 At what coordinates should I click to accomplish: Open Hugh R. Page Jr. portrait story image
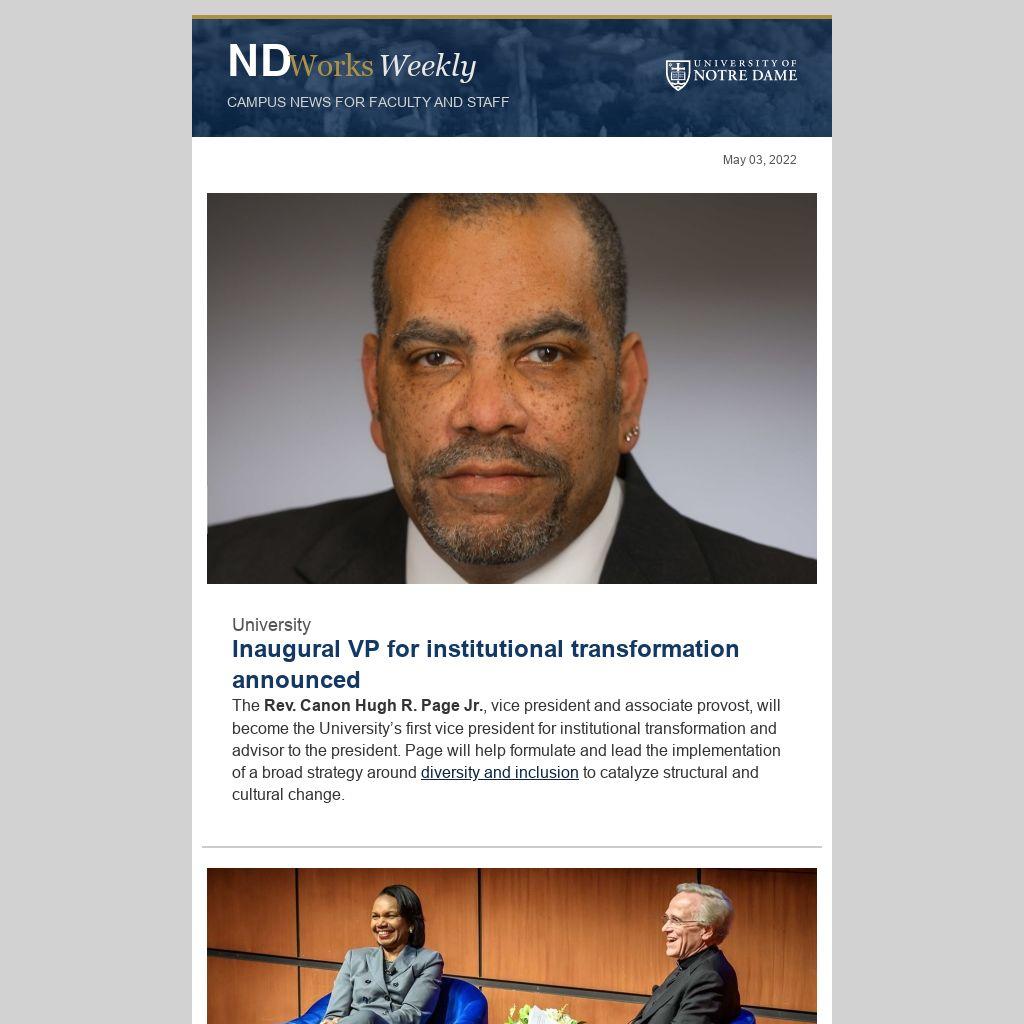point(511,388)
